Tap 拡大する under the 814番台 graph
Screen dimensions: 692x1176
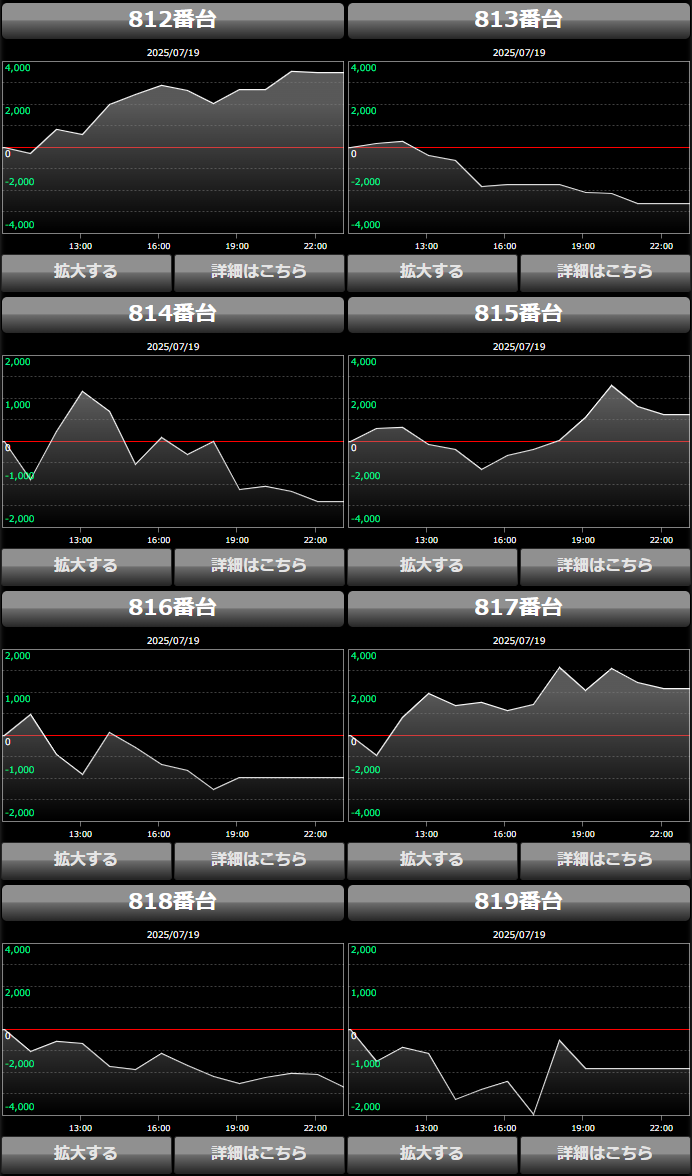(86, 567)
